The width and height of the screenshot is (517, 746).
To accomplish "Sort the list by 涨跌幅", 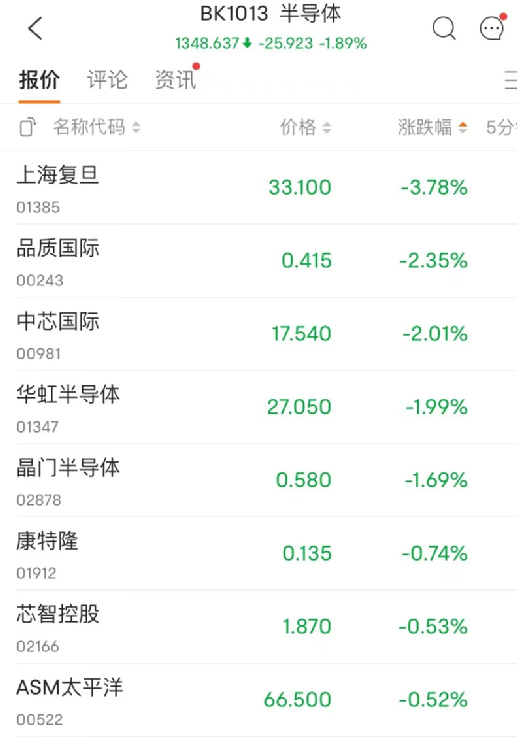I will [x=433, y=127].
